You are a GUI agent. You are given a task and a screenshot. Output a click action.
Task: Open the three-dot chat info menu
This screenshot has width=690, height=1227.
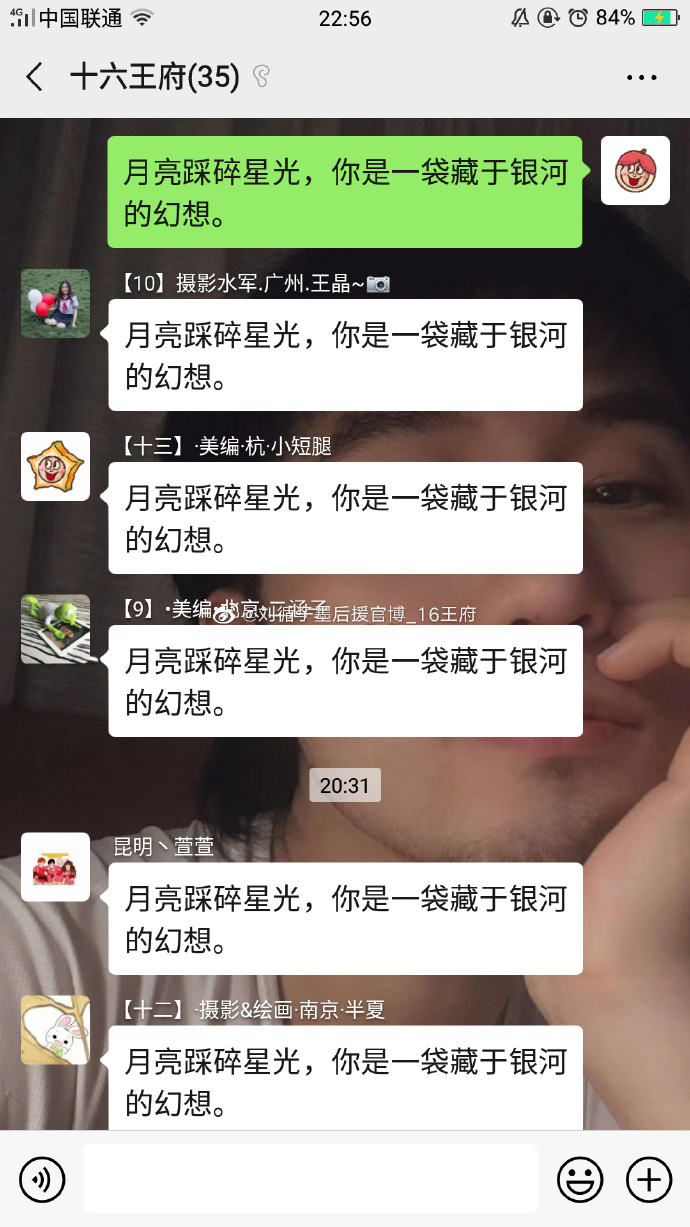641,77
